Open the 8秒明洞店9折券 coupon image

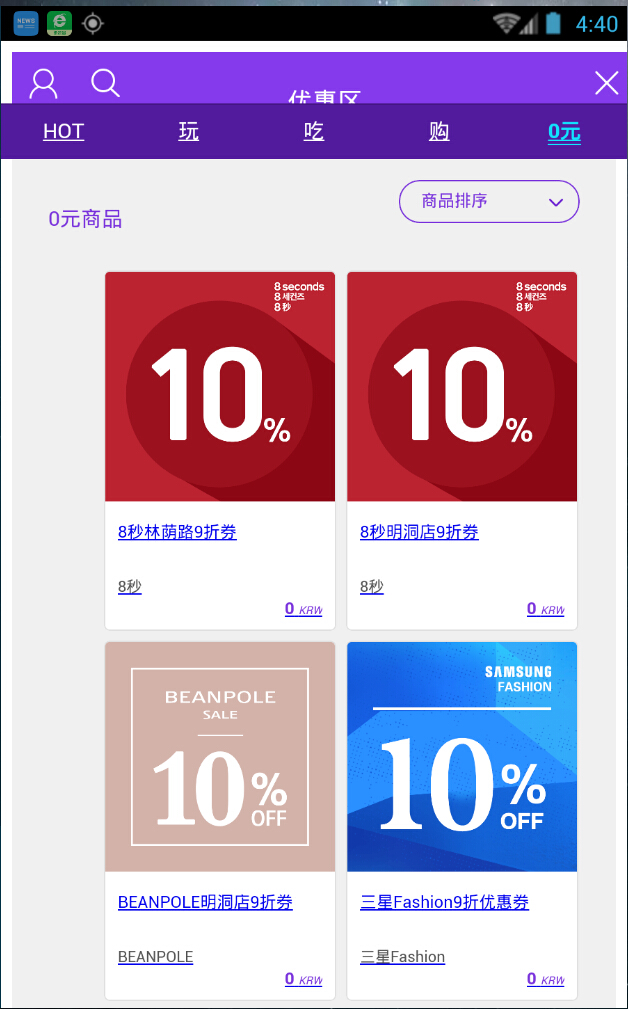click(461, 386)
